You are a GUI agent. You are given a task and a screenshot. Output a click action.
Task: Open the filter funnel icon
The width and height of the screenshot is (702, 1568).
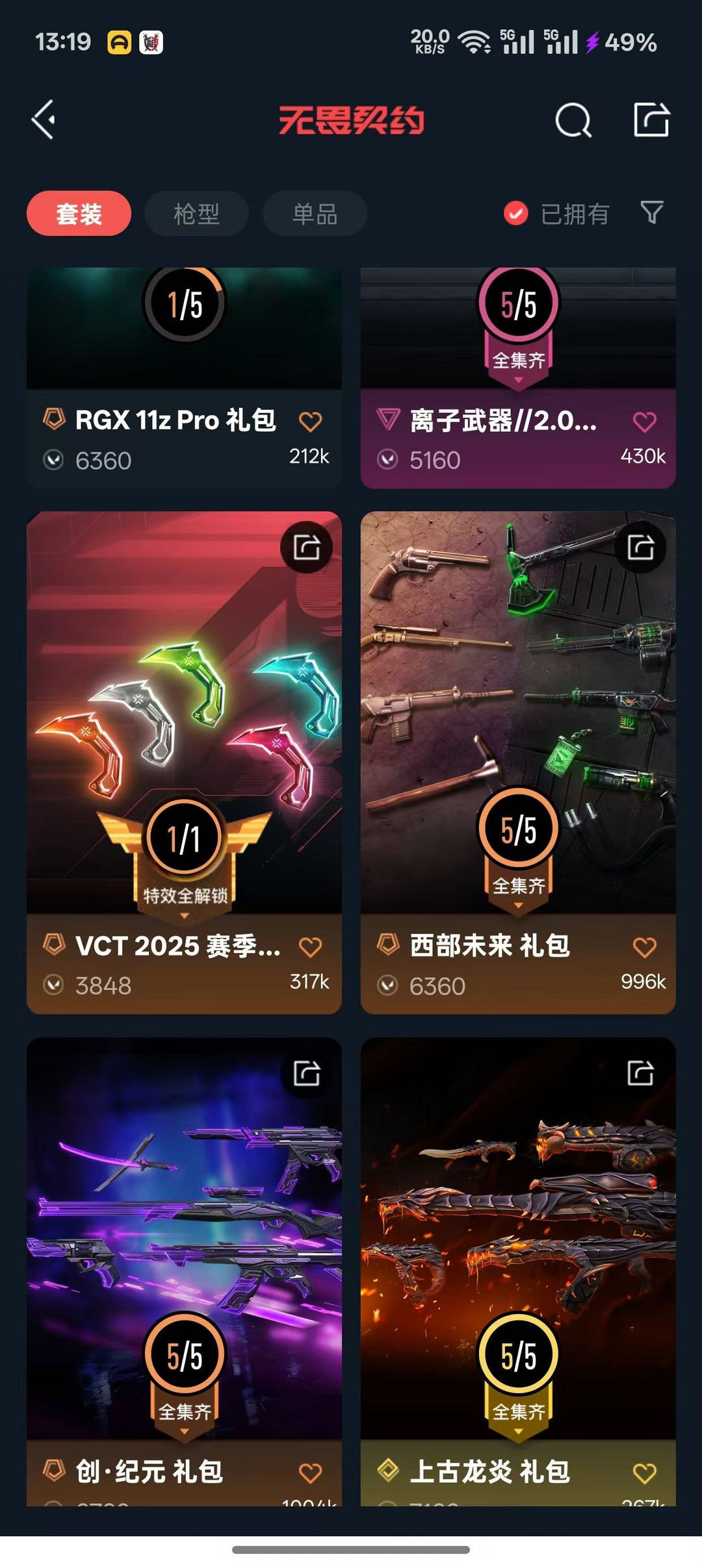click(x=652, y=212)
